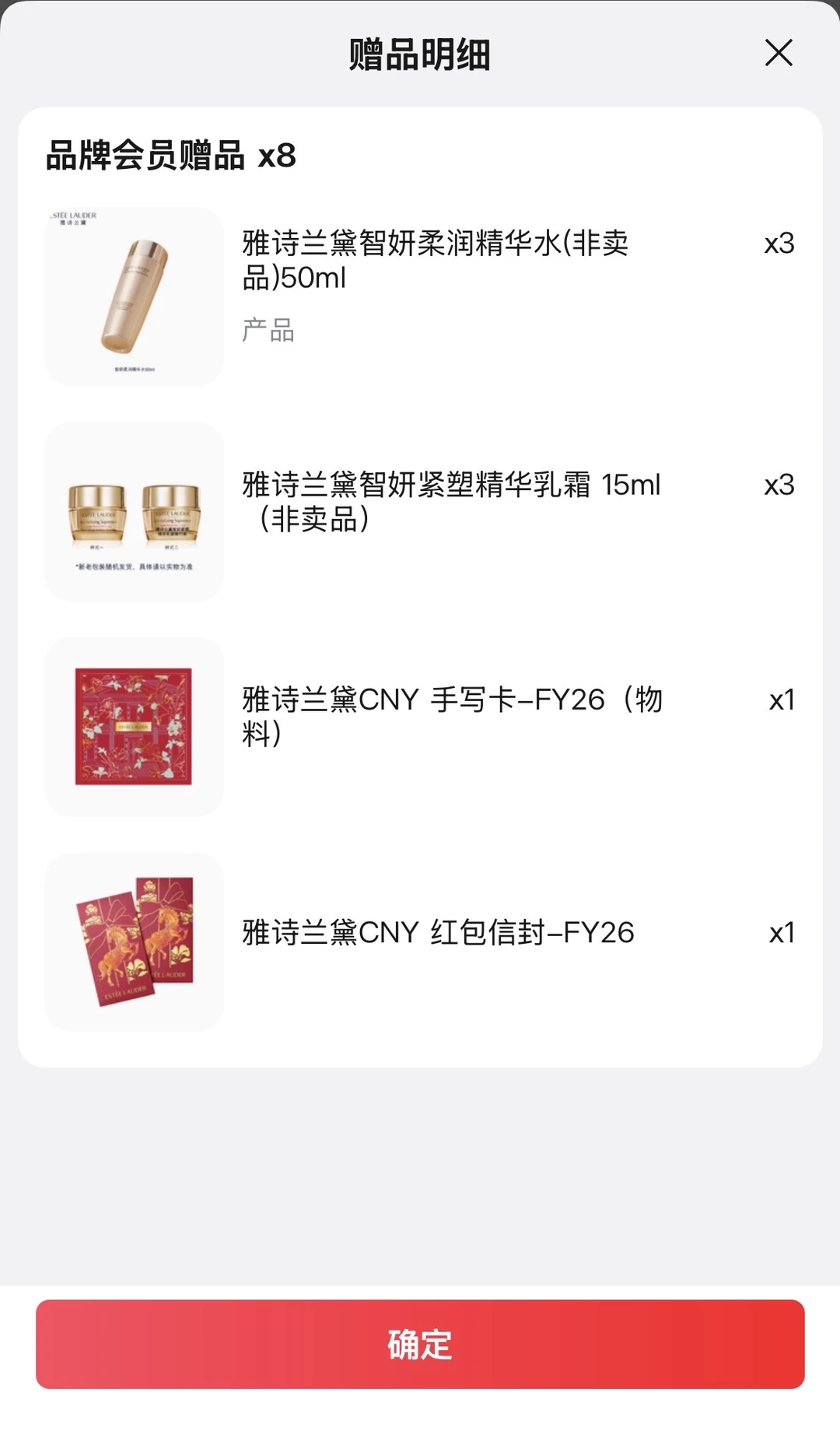Open the 智妍紧塑精华乳霜 15ml gift item

(451, 501)
